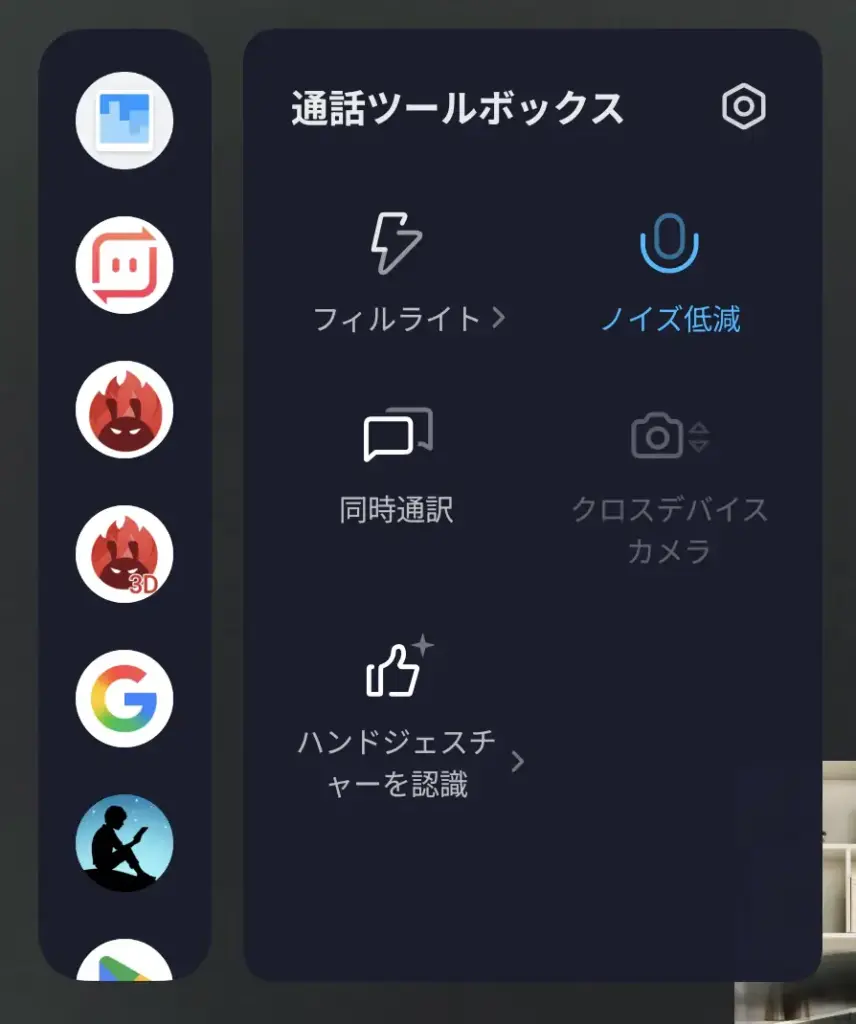Open the Google app from the sidebar
The image size is (856, 1024).
tap(124, 698)
